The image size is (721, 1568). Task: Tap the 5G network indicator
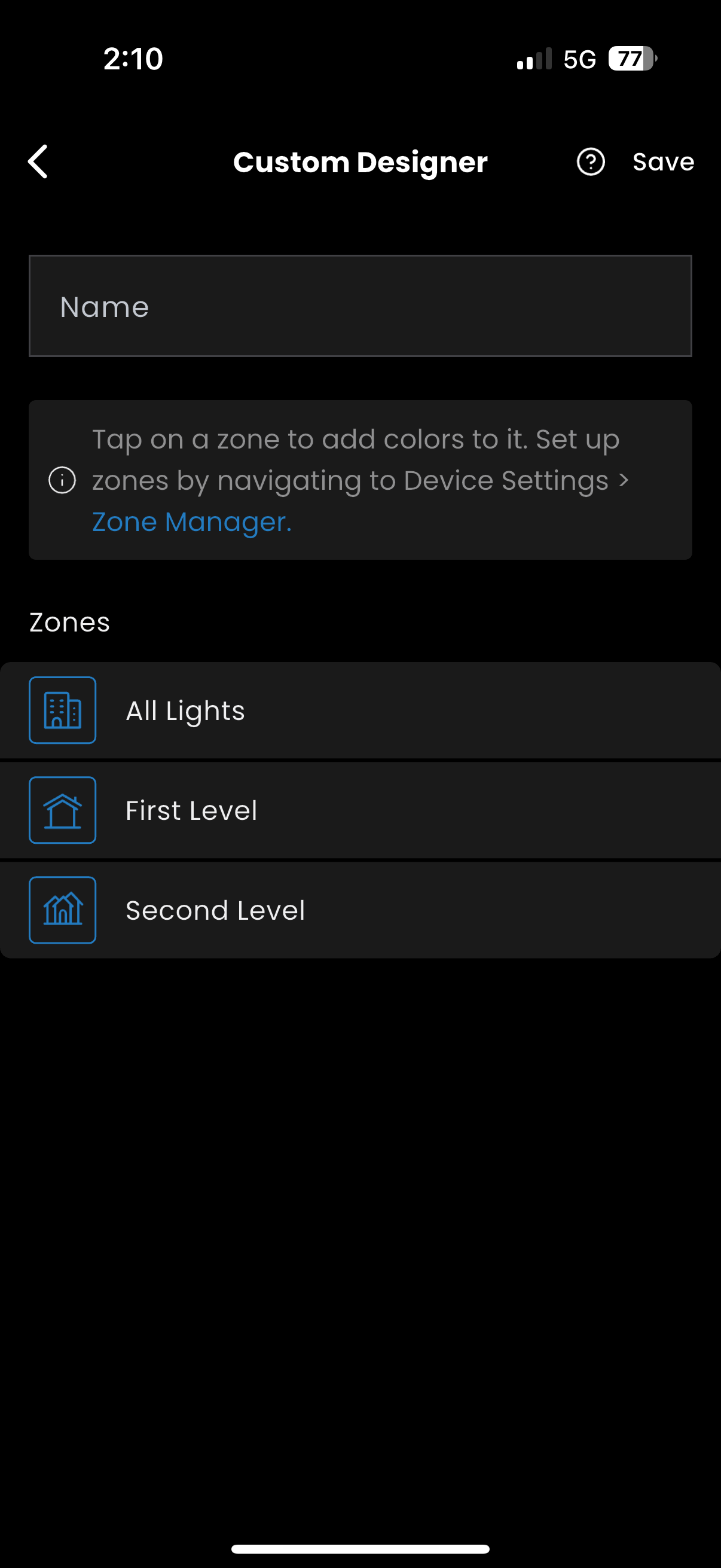[581, 59]
